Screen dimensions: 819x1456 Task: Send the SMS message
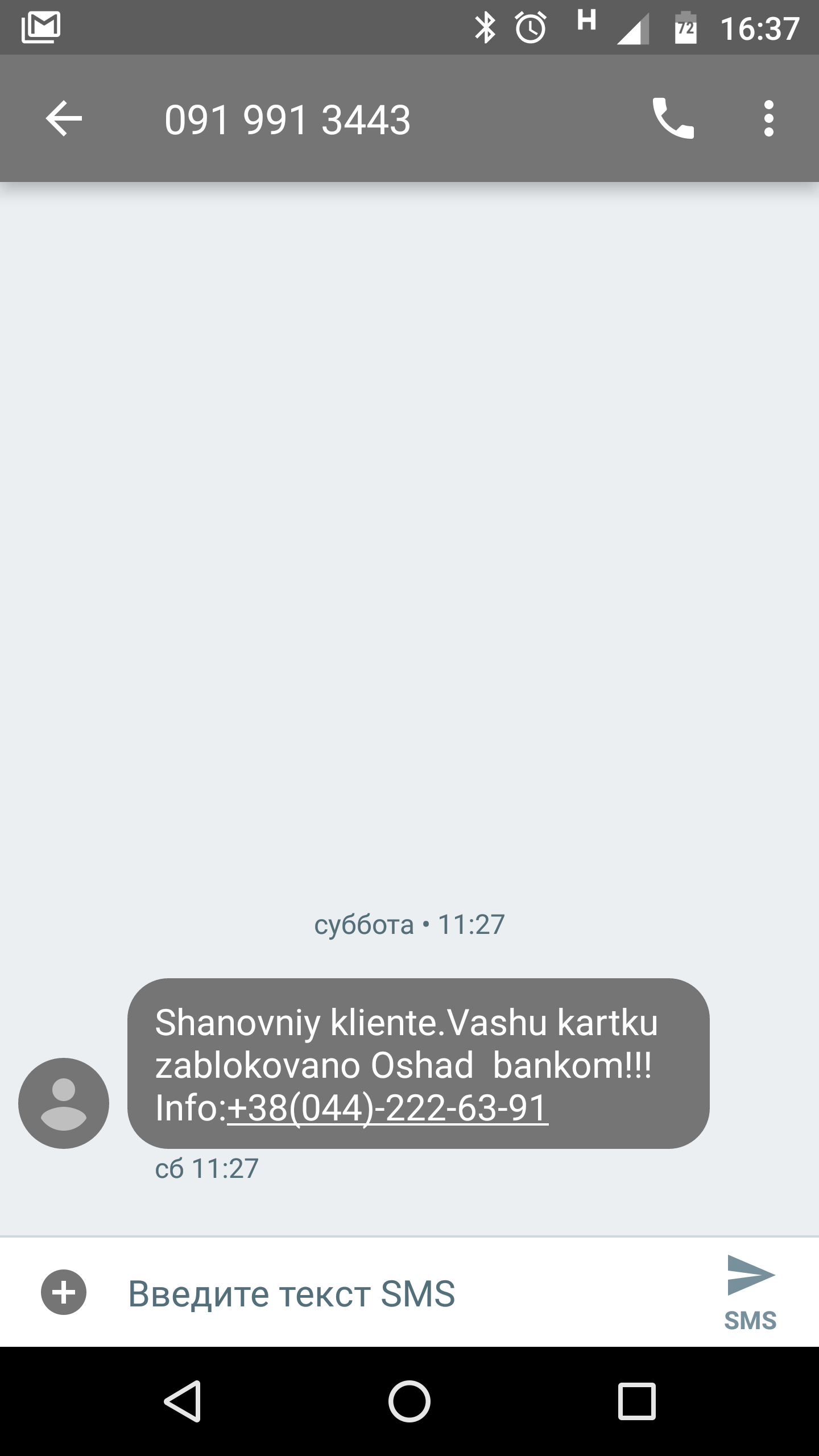click(750, 1292)
